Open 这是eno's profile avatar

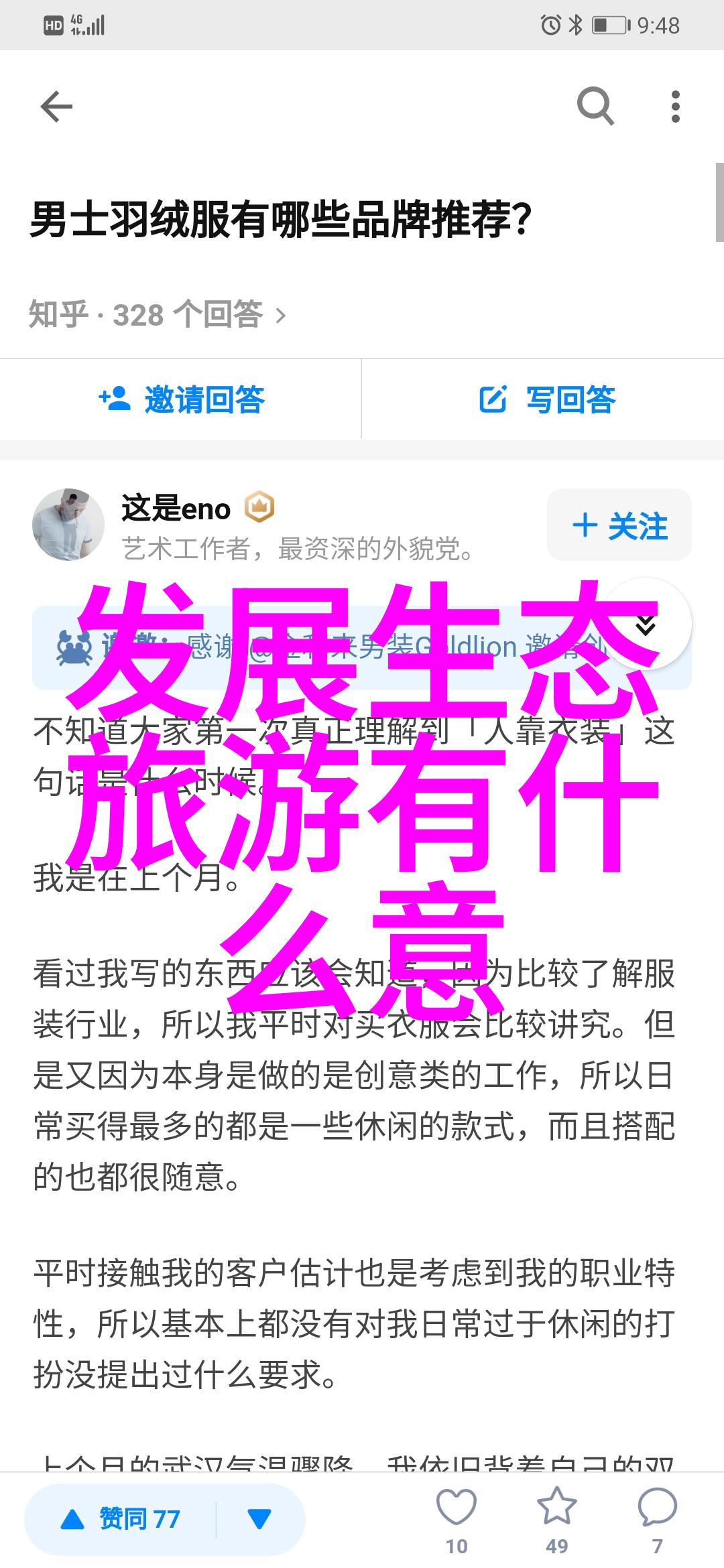(x=68, y=525)
